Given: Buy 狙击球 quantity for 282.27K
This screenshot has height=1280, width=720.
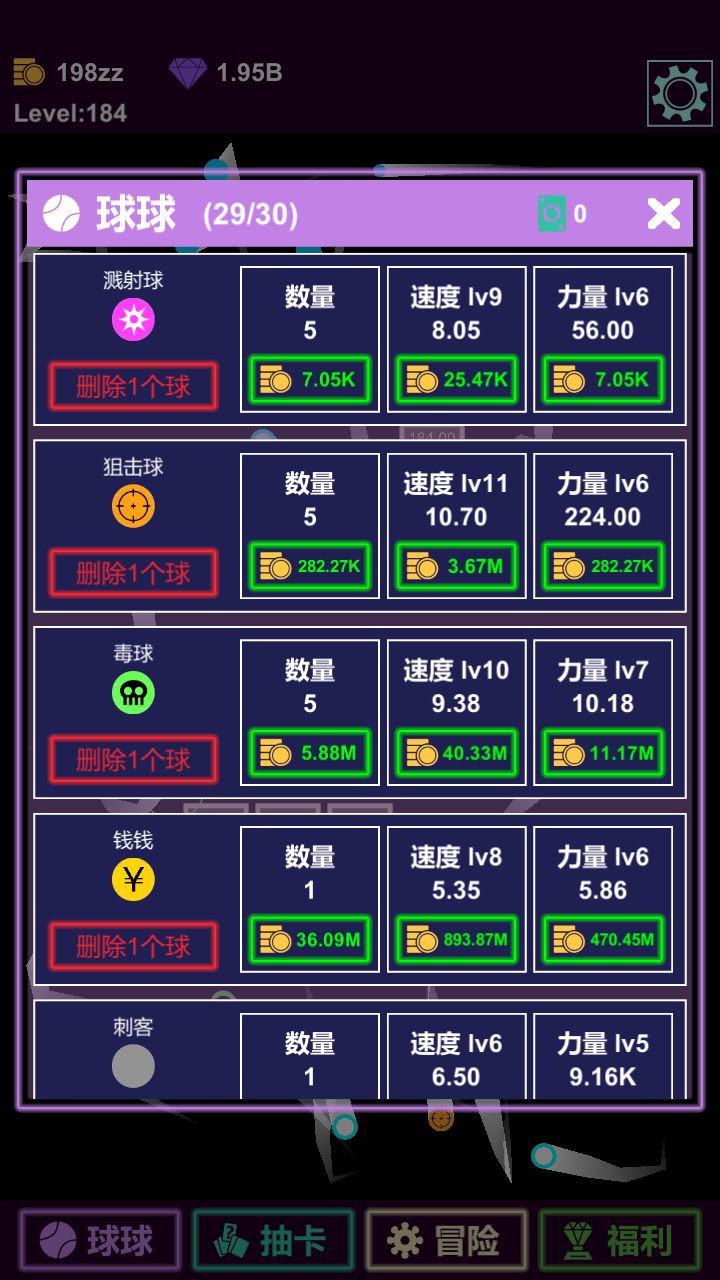Looking at the screenshot, I should click(x=310, y=567).
